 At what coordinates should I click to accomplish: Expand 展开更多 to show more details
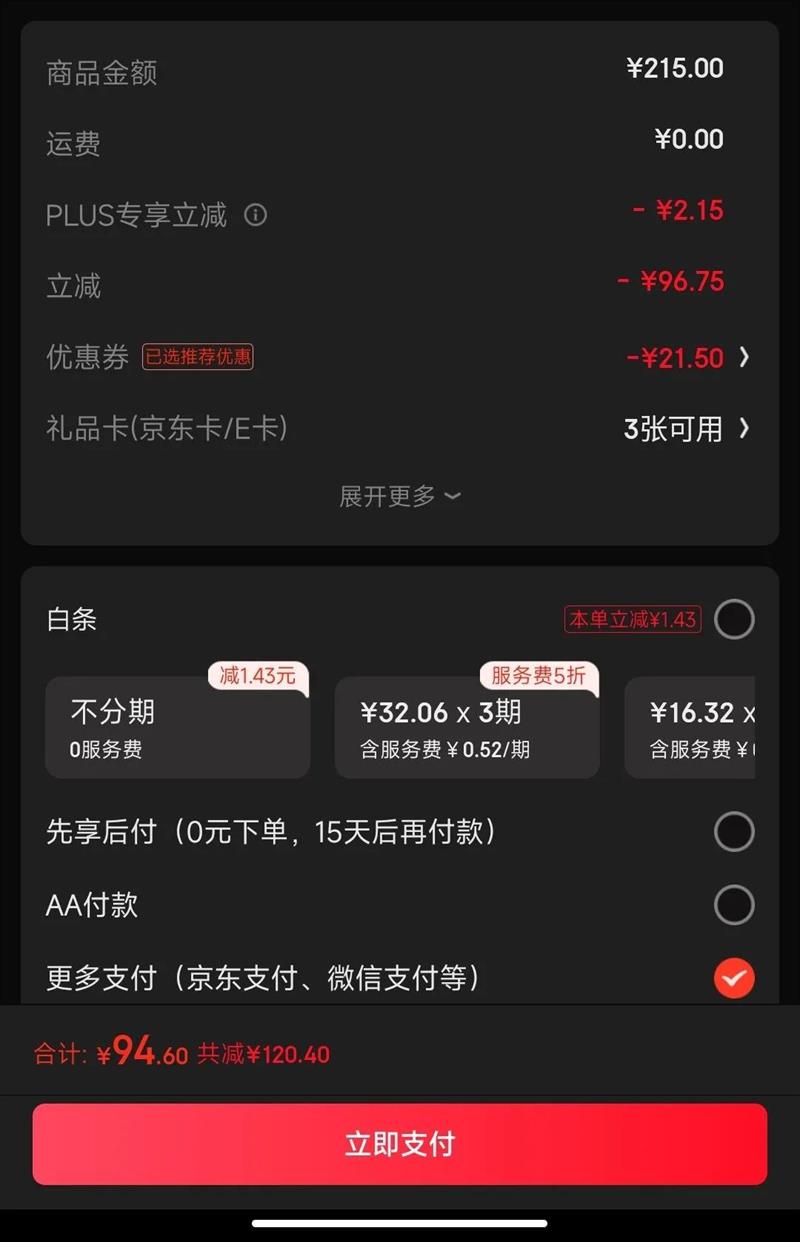pos(400,496)
